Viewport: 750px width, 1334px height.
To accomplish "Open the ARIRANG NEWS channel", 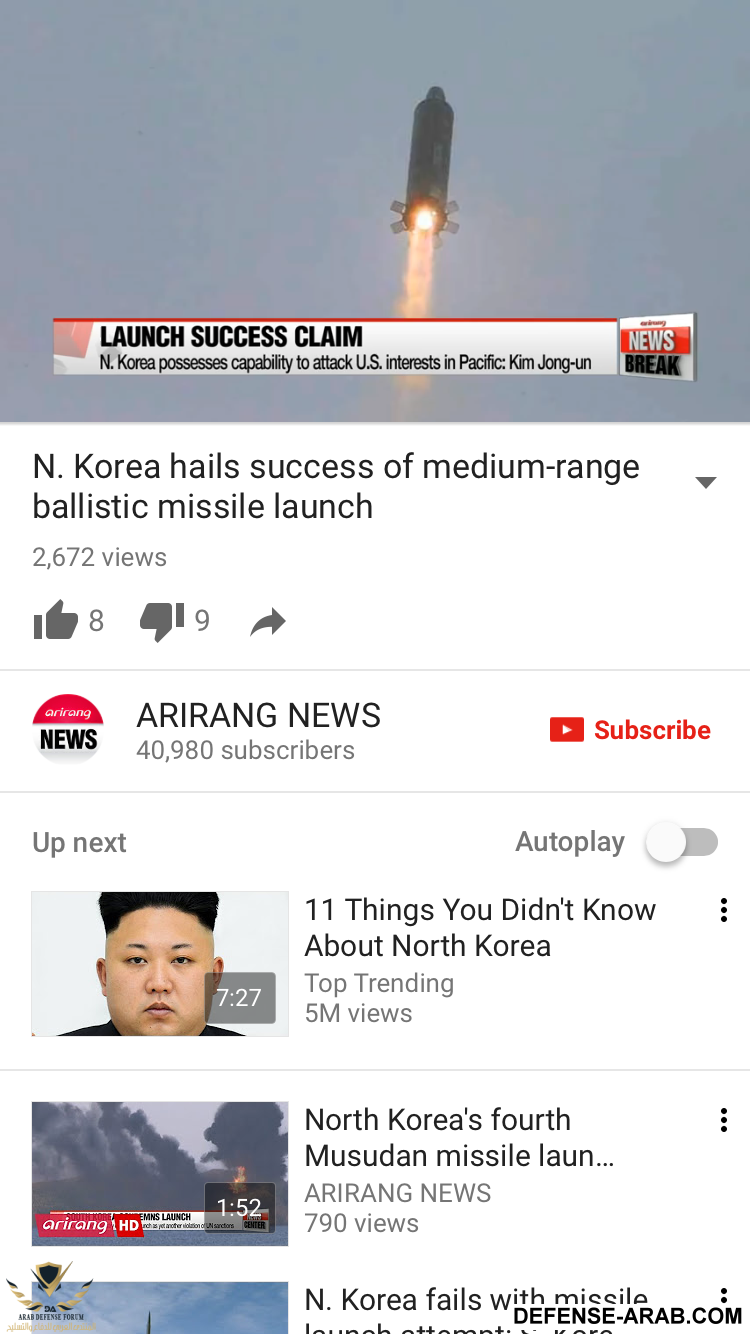I will [x=258, y=730].
